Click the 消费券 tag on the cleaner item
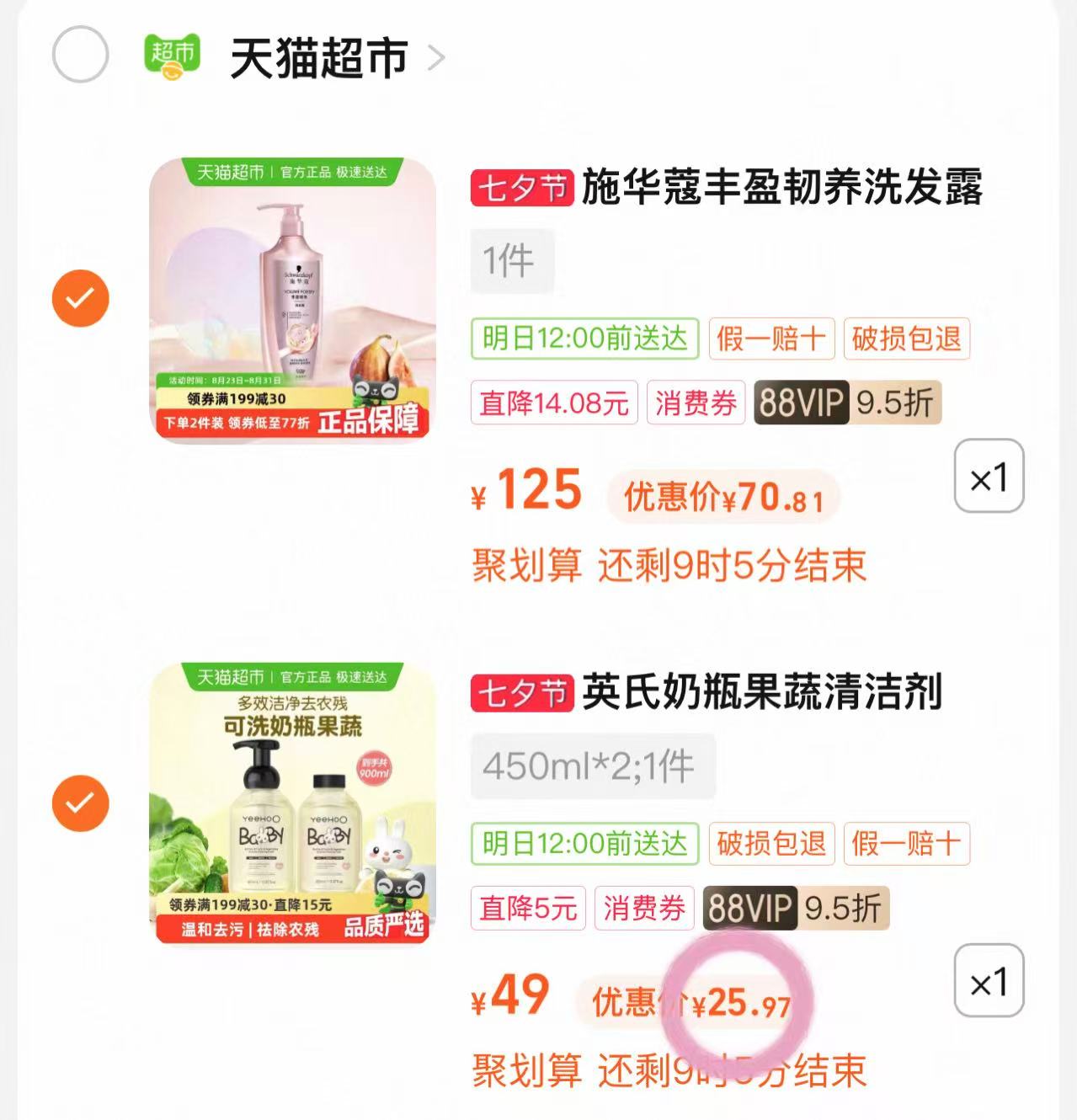This screenshot has width=1077, height=1120. (644, 908)
